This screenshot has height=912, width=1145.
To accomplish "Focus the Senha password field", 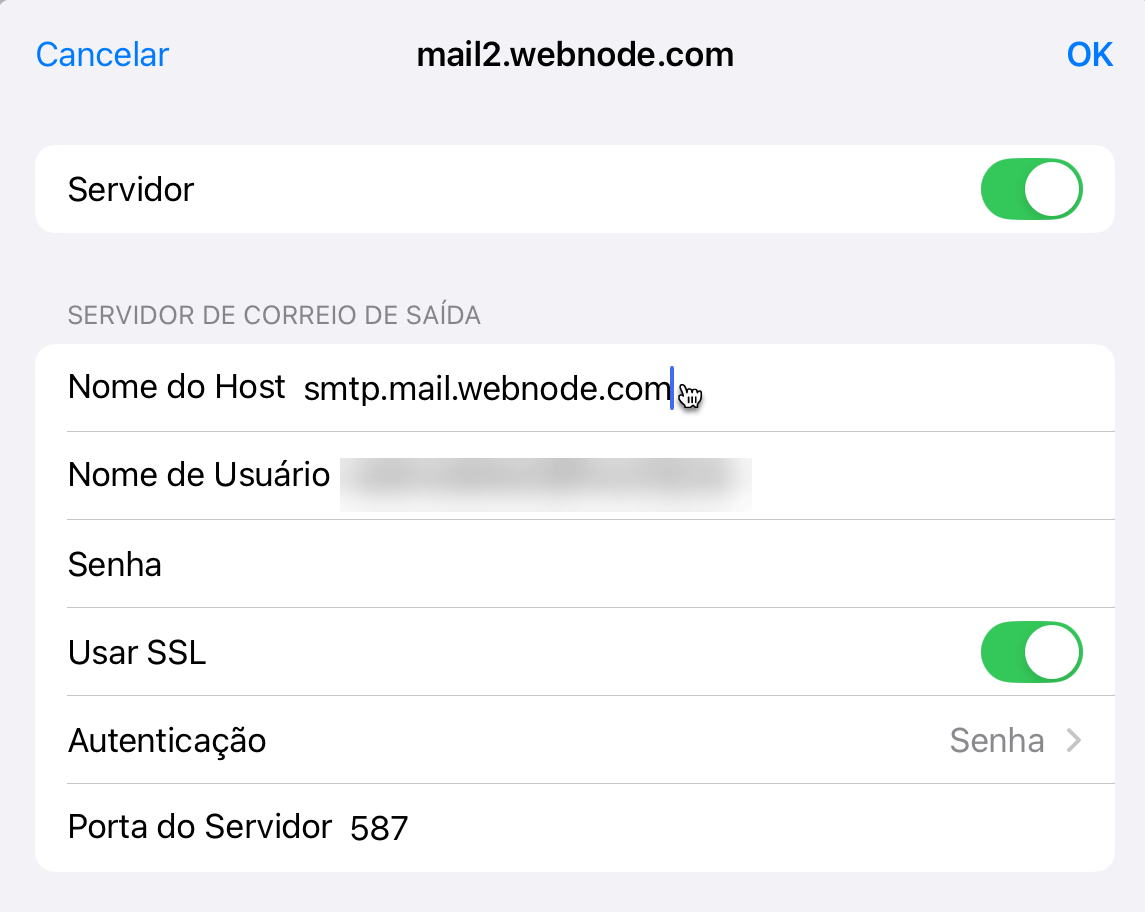I will click(600, 565).
